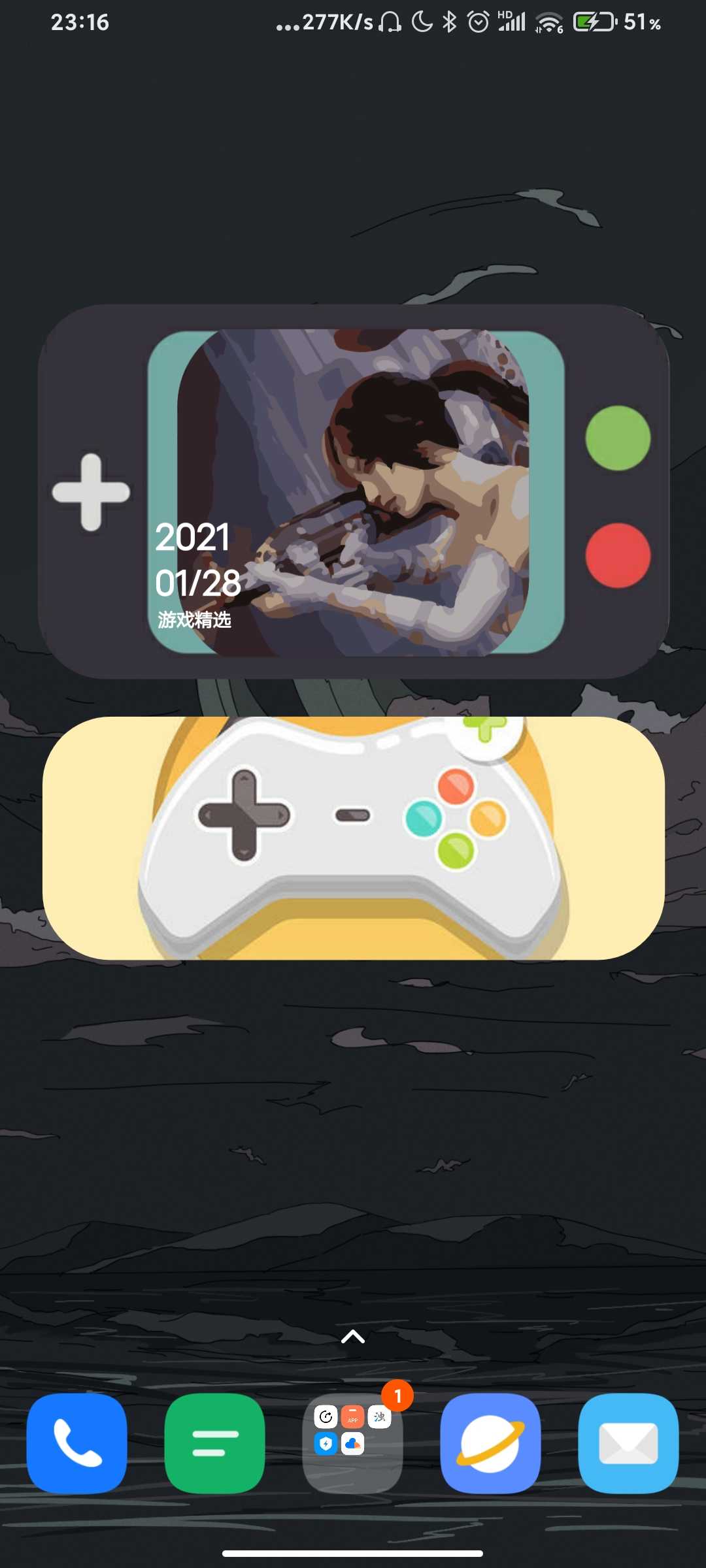Open the 游戏精选 game console widget

point(354,491)
